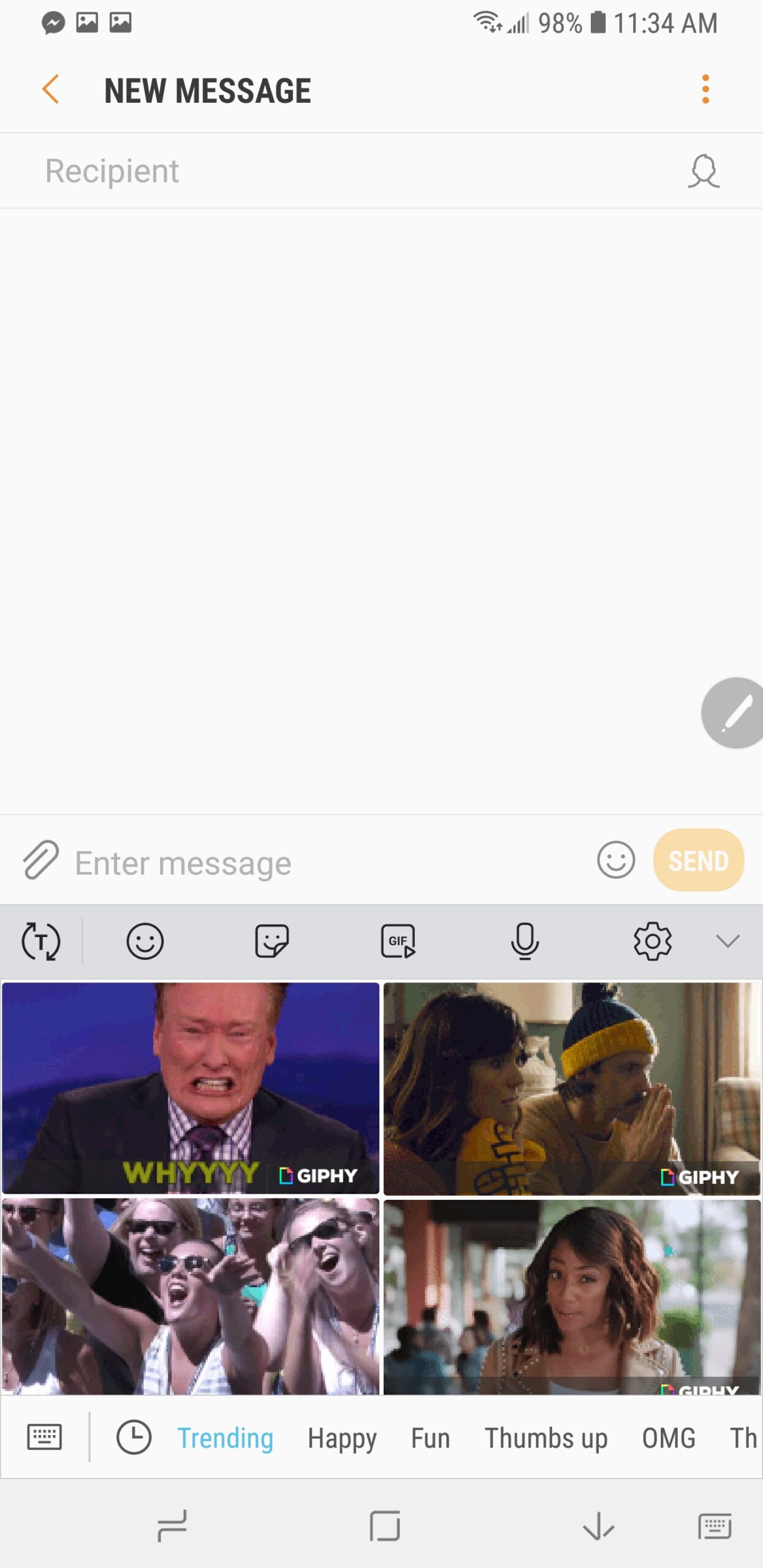The width and height of the screenshot is (763, 1568).
Task: Open keyboard settings gear
Action: pos(652,941)
